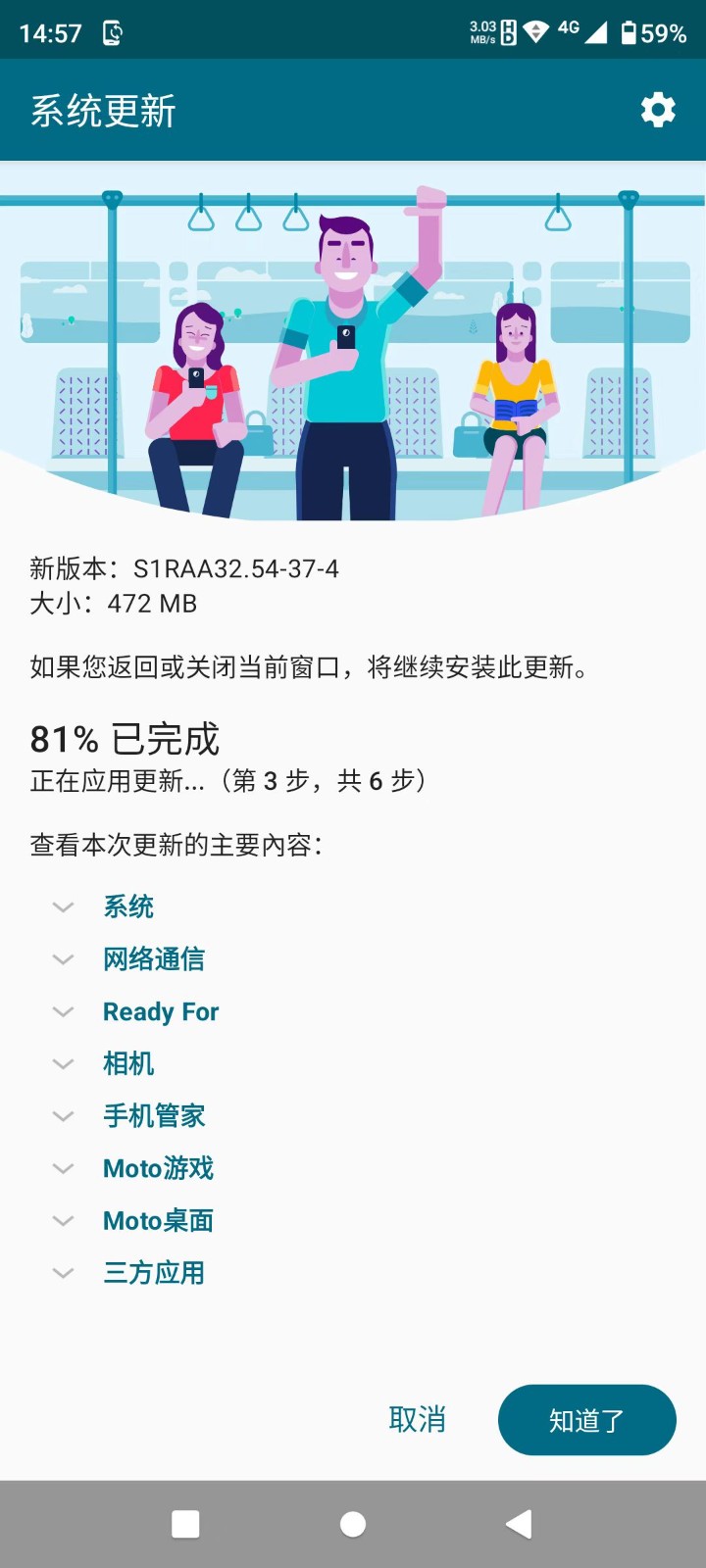The height and width of the screenshot is (1568, 706).
Task: Expand the 手机管家 section
Action: (x=153, y=1116)
